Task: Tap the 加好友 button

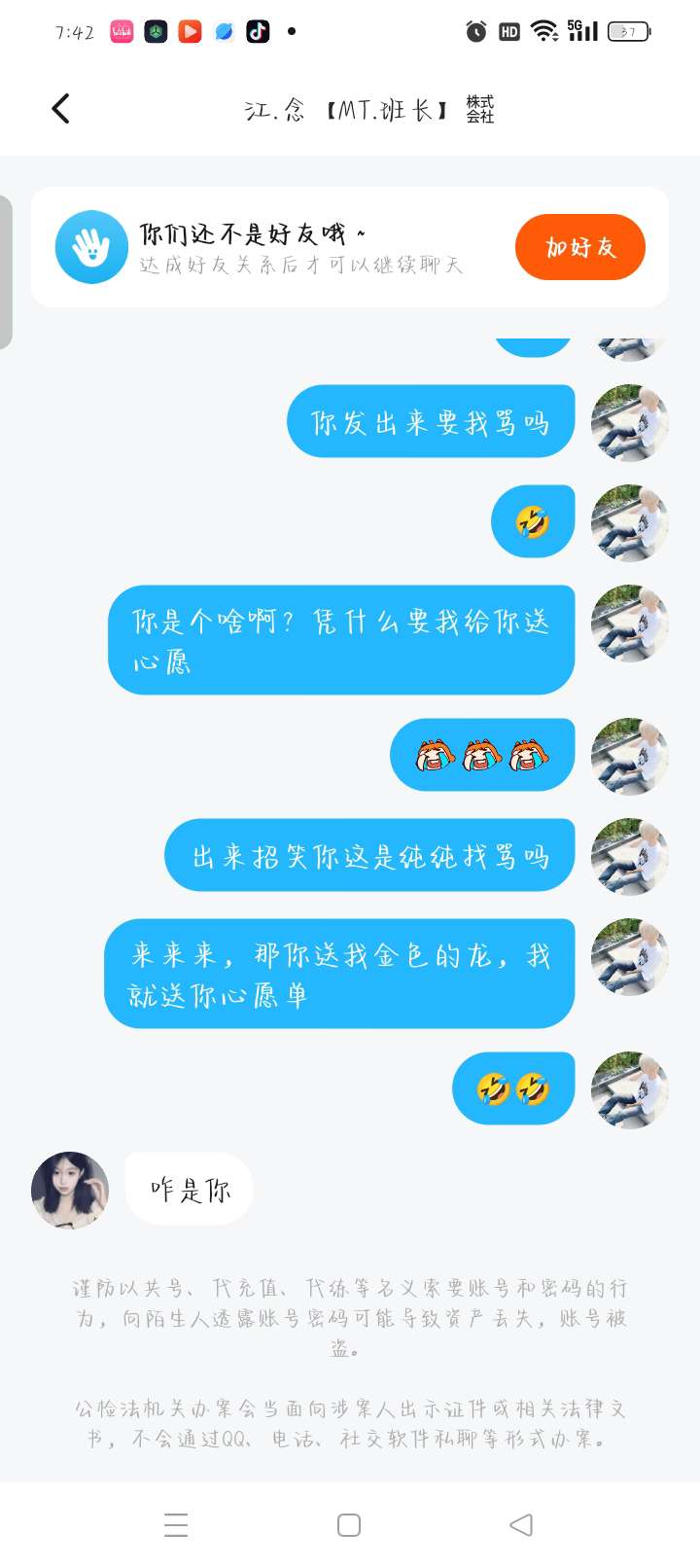Action: pyautogui.click(x=580, y=247)
